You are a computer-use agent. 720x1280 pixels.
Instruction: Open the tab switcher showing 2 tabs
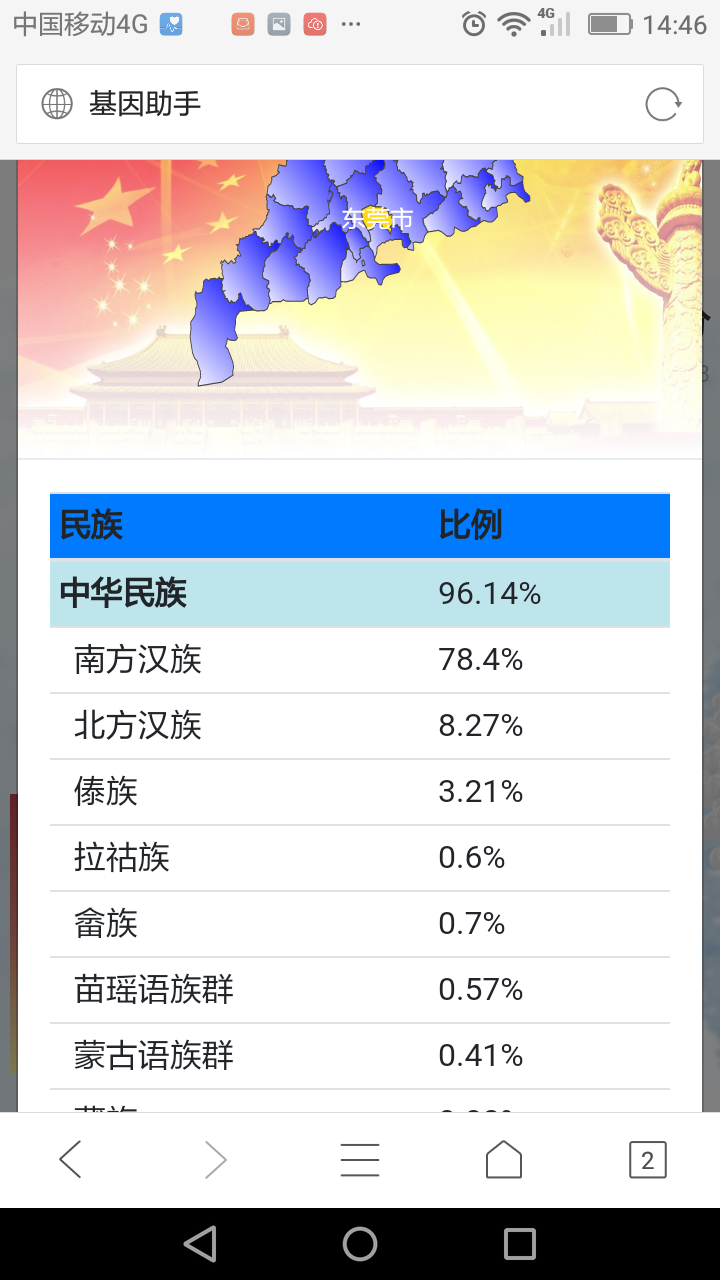[648, 1160]
